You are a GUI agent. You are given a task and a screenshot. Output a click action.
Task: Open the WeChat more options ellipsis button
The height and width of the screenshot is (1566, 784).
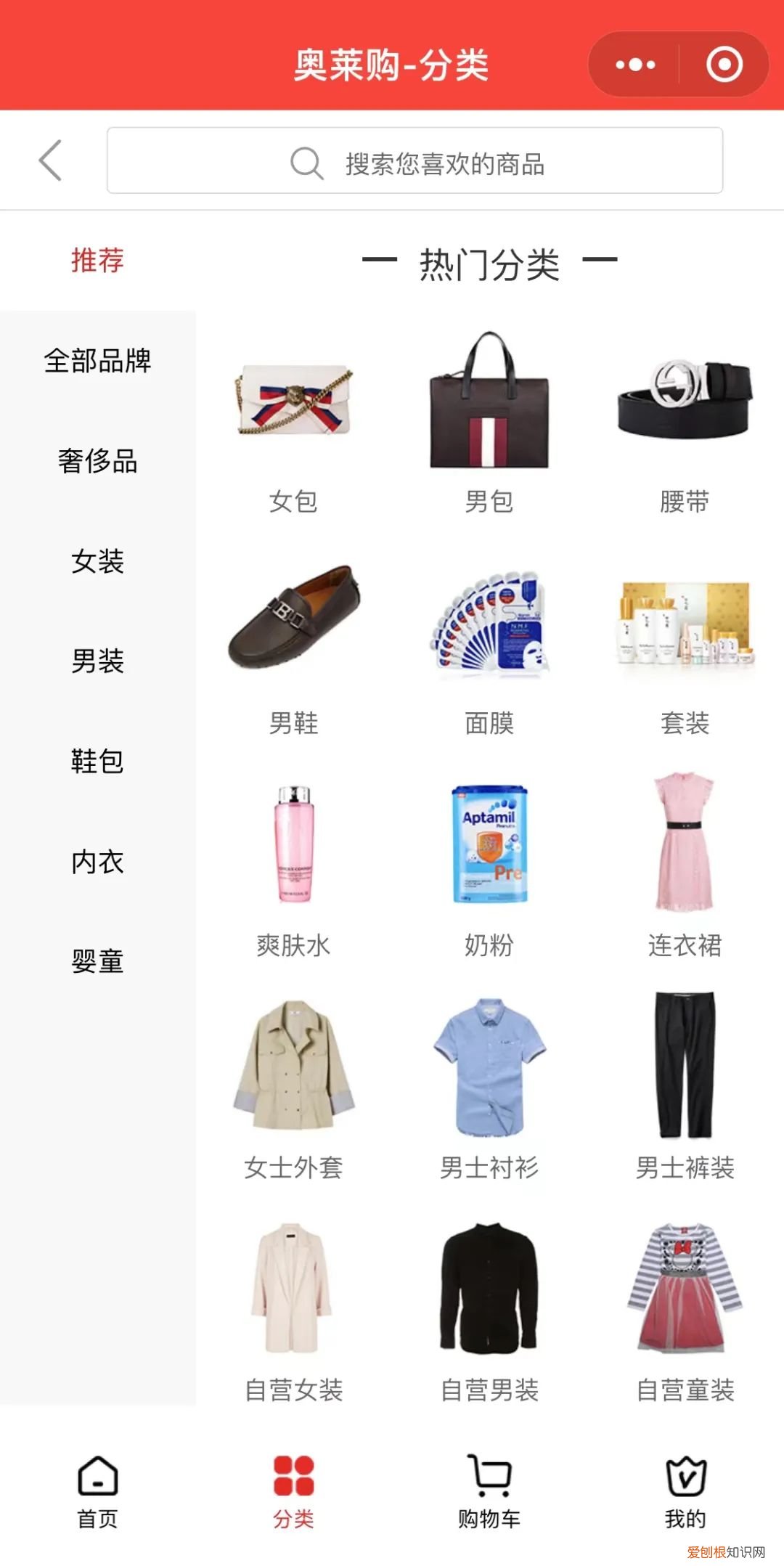[x=634, y=65]
